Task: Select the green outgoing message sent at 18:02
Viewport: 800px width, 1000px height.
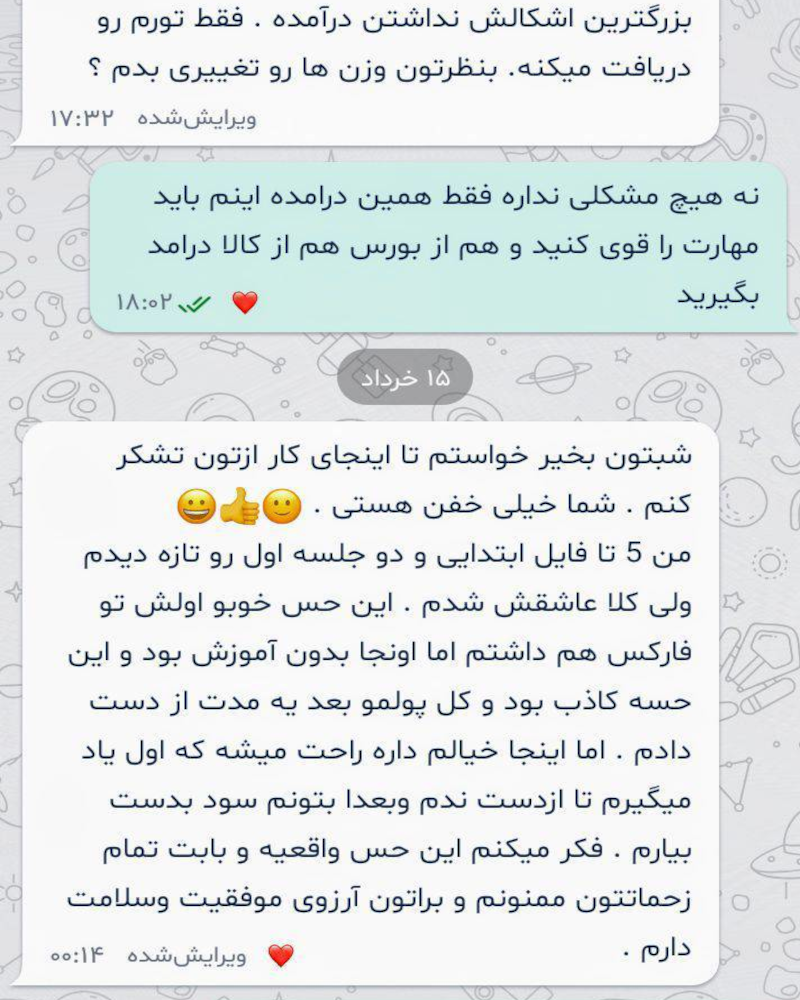Action: click(x=440, y=247)
